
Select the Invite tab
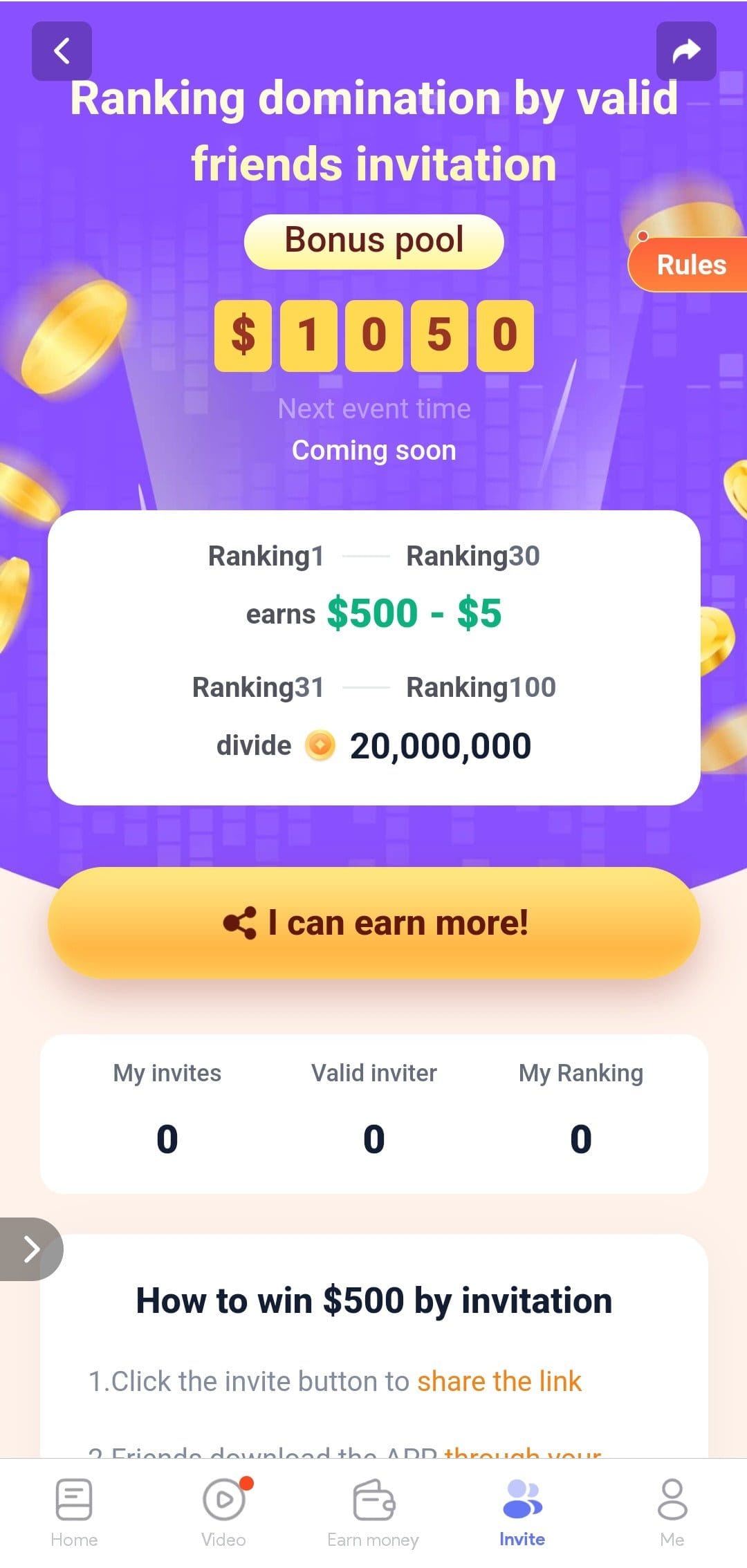tap(522, 1513)
